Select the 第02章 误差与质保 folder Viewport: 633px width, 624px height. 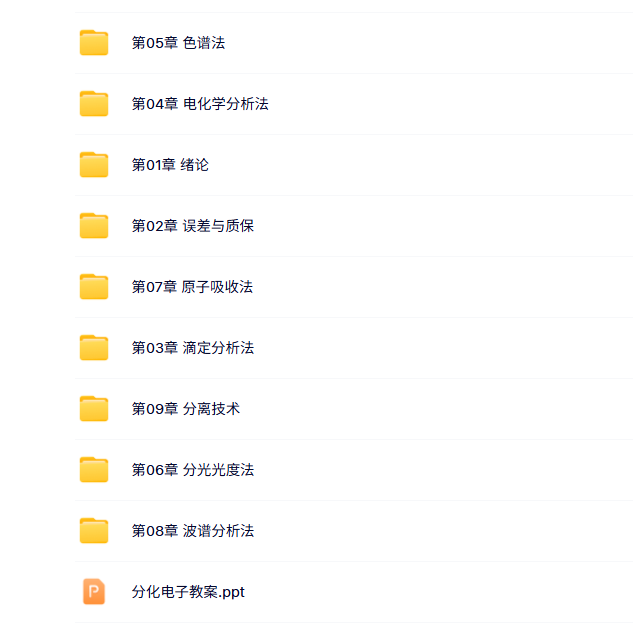click(x=193, y=226)
